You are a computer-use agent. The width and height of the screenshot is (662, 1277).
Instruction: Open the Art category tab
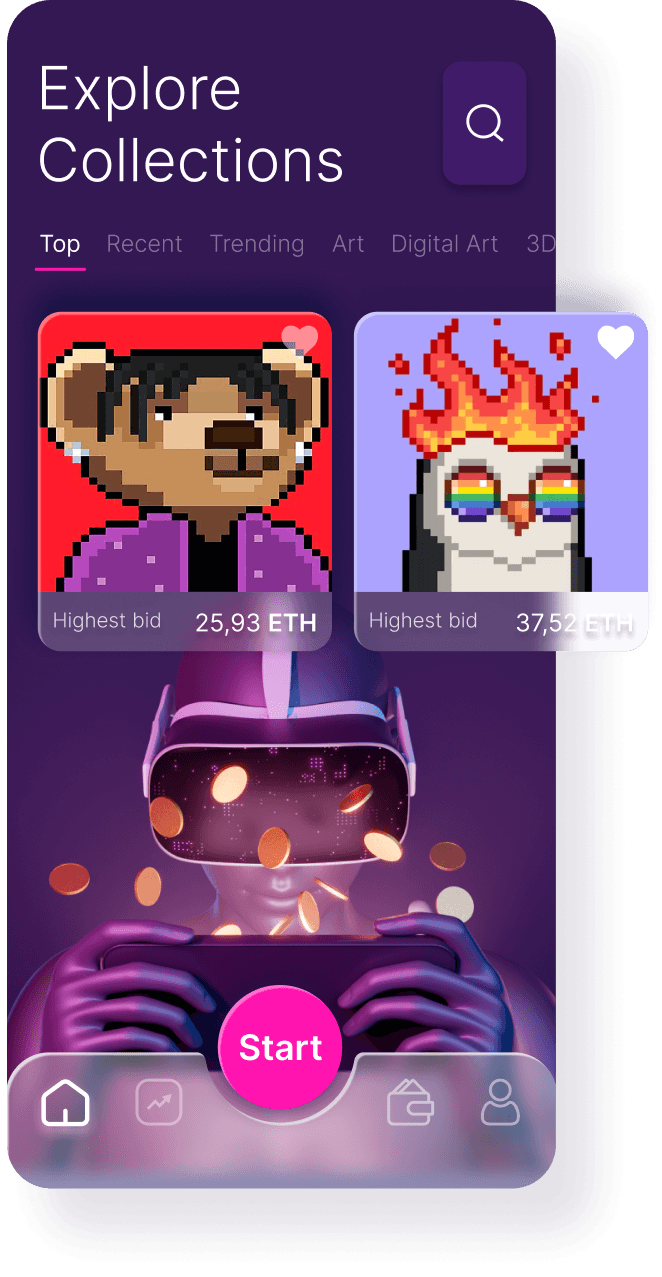(x=348, y=244)
